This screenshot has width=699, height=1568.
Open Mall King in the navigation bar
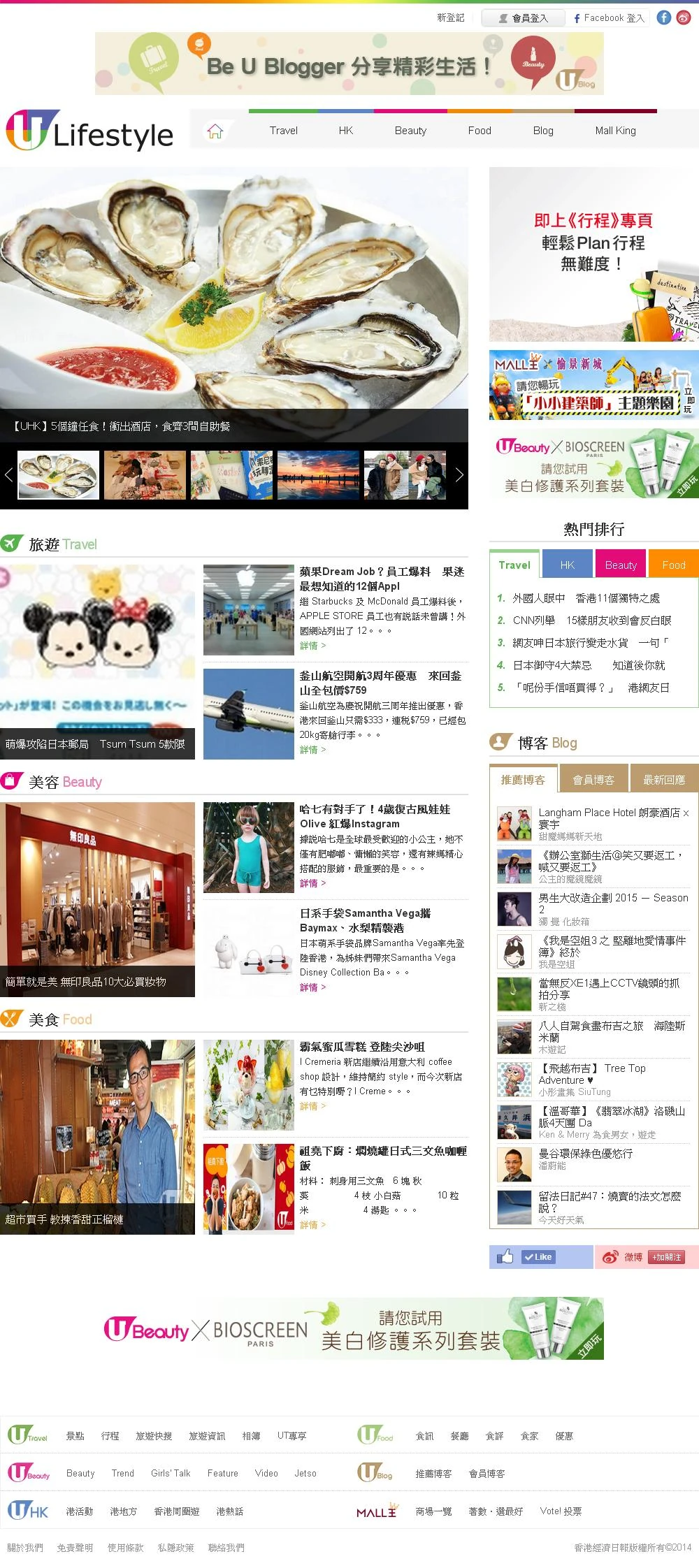click(x=615, y=131)
